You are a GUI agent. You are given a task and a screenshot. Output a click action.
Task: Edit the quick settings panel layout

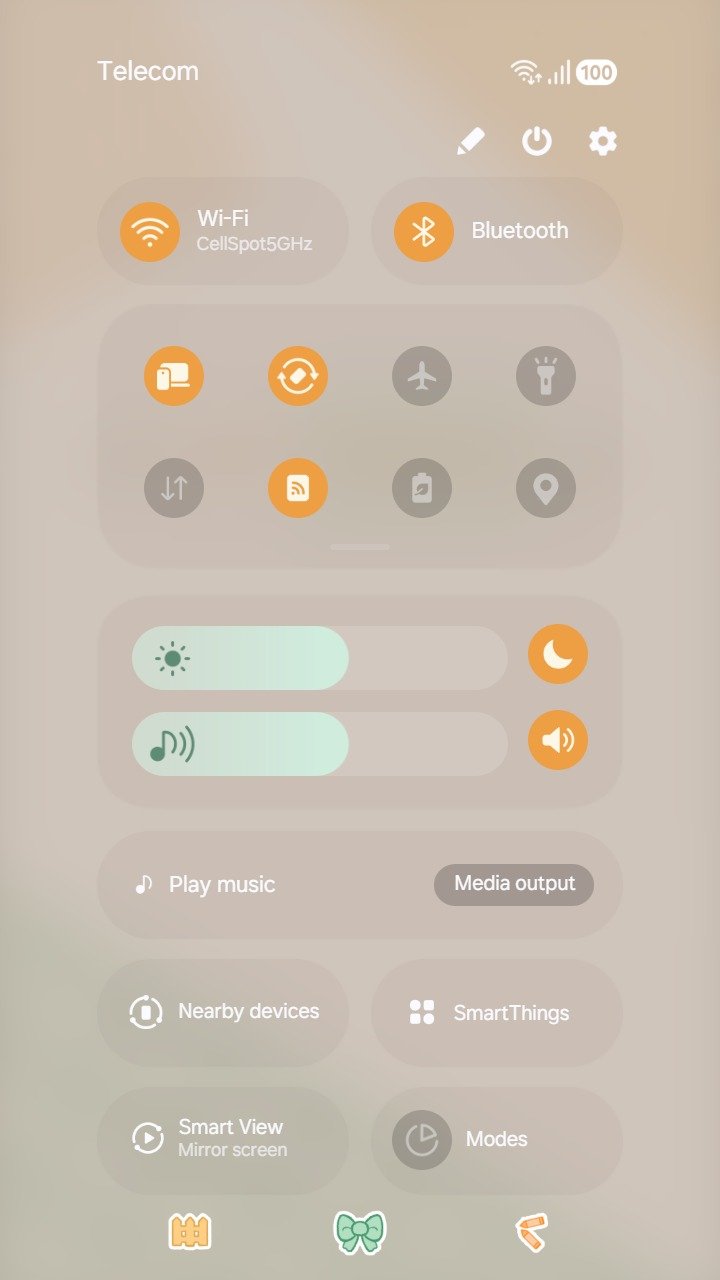click(x=470, y=142)
